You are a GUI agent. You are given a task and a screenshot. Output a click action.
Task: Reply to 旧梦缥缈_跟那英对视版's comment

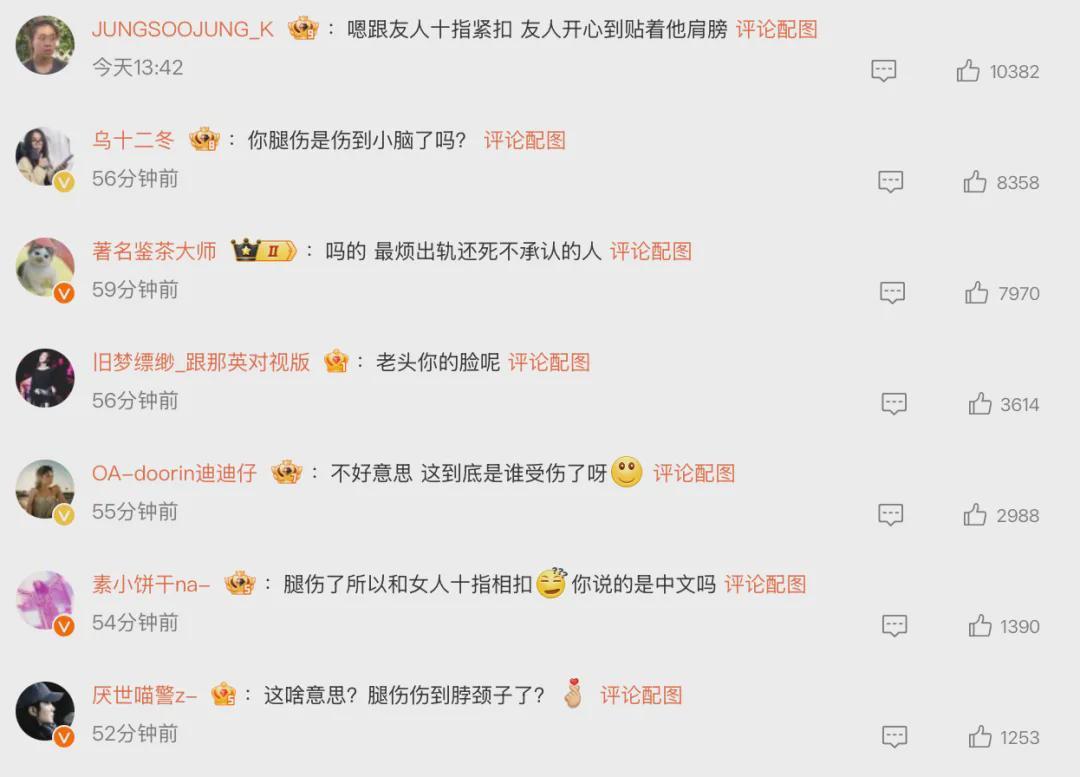coord(893,404)
